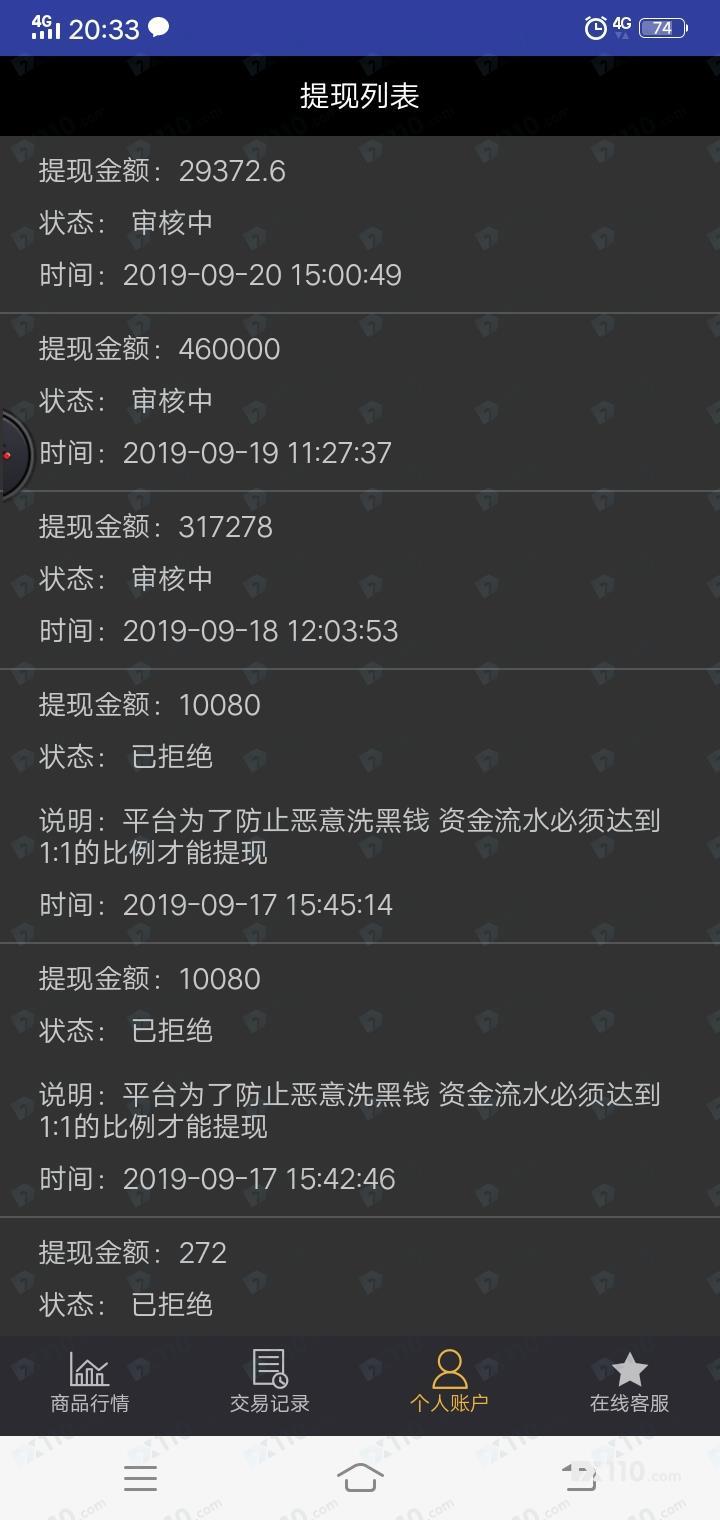Switch to the 商品行情 tab
This screenshot has width=720, height=1520.
tap(90, 1382)
